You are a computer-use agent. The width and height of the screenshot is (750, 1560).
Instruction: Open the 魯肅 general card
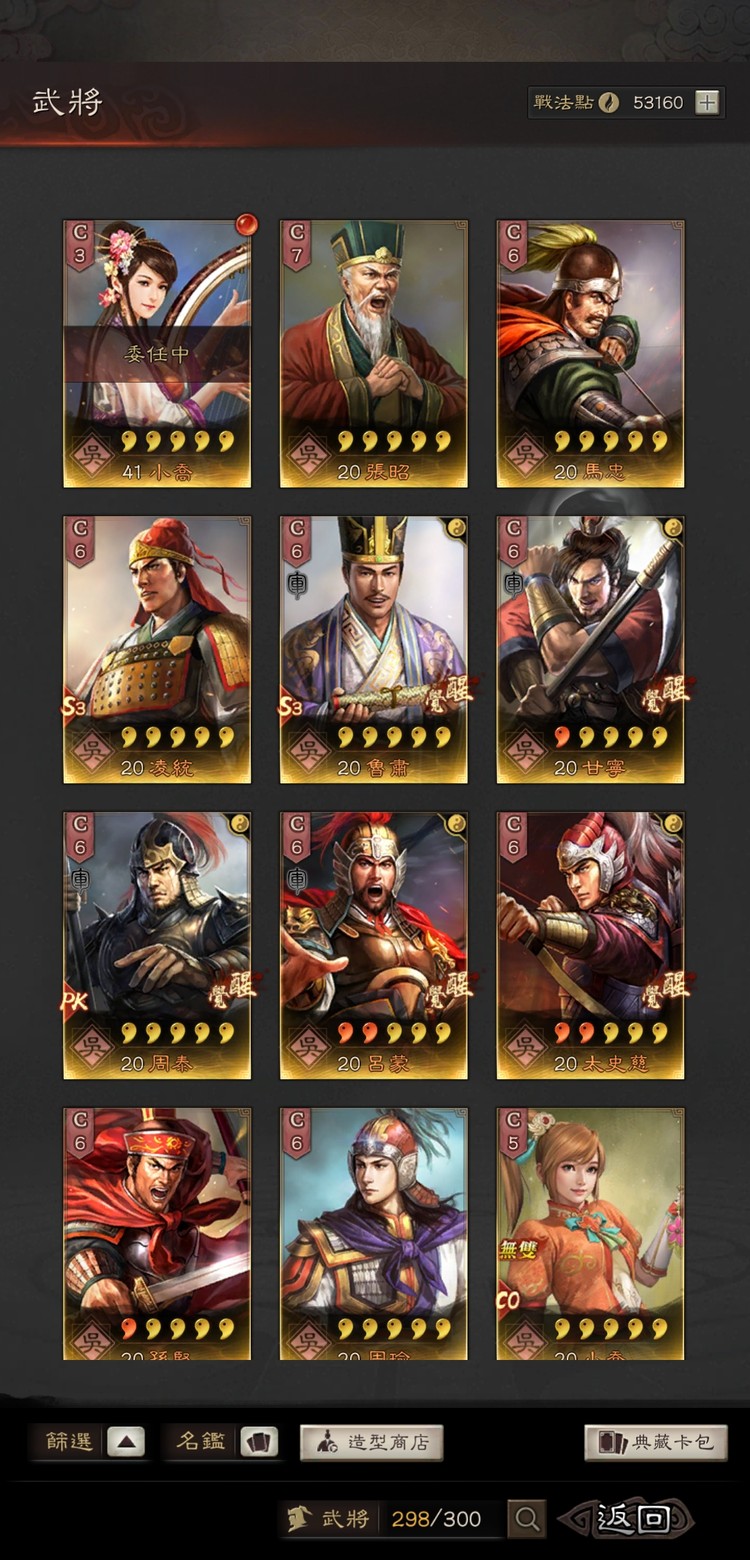click(x=373, y=649)
